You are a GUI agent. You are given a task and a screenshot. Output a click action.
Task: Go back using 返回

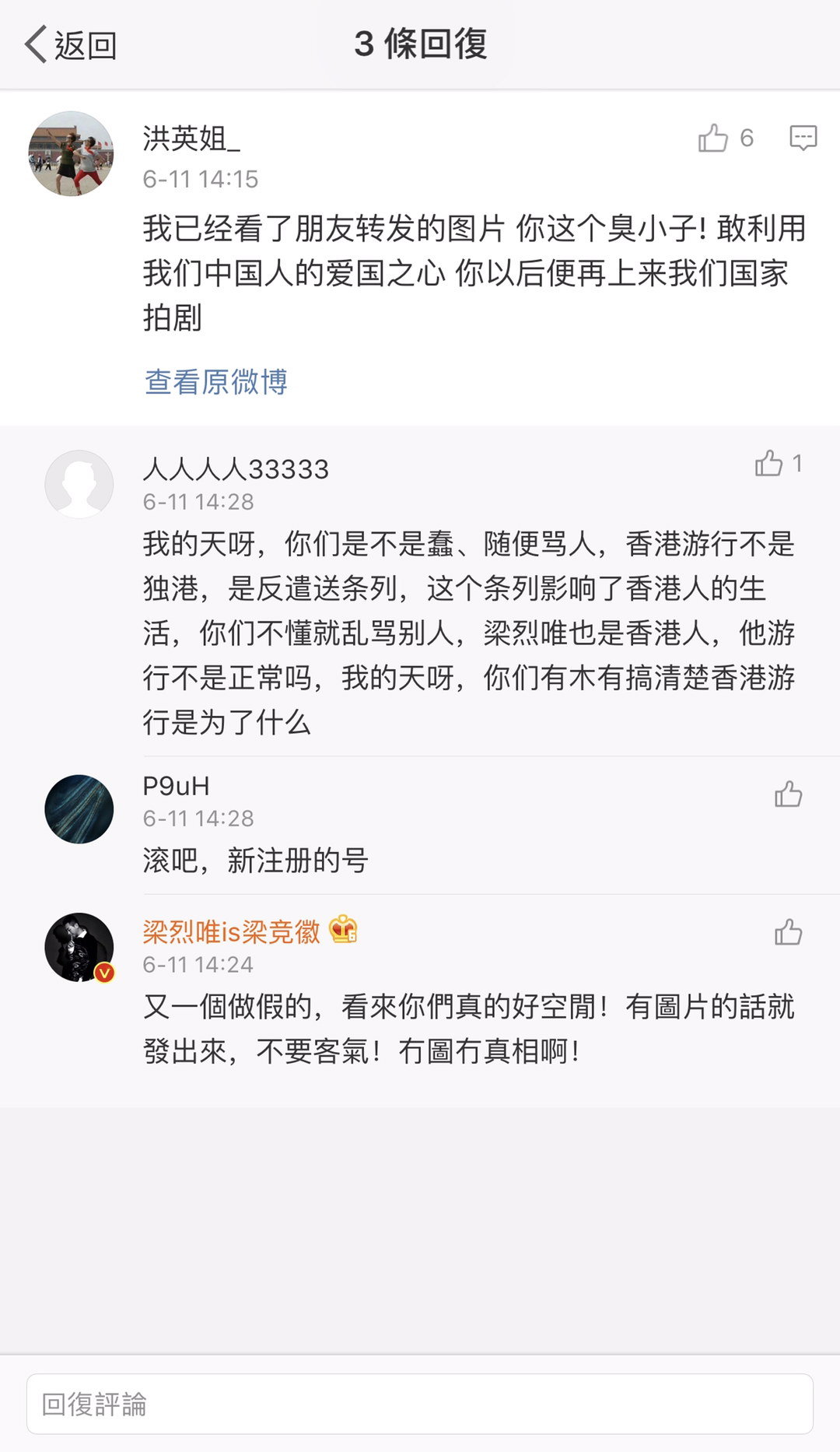(72, 45)
